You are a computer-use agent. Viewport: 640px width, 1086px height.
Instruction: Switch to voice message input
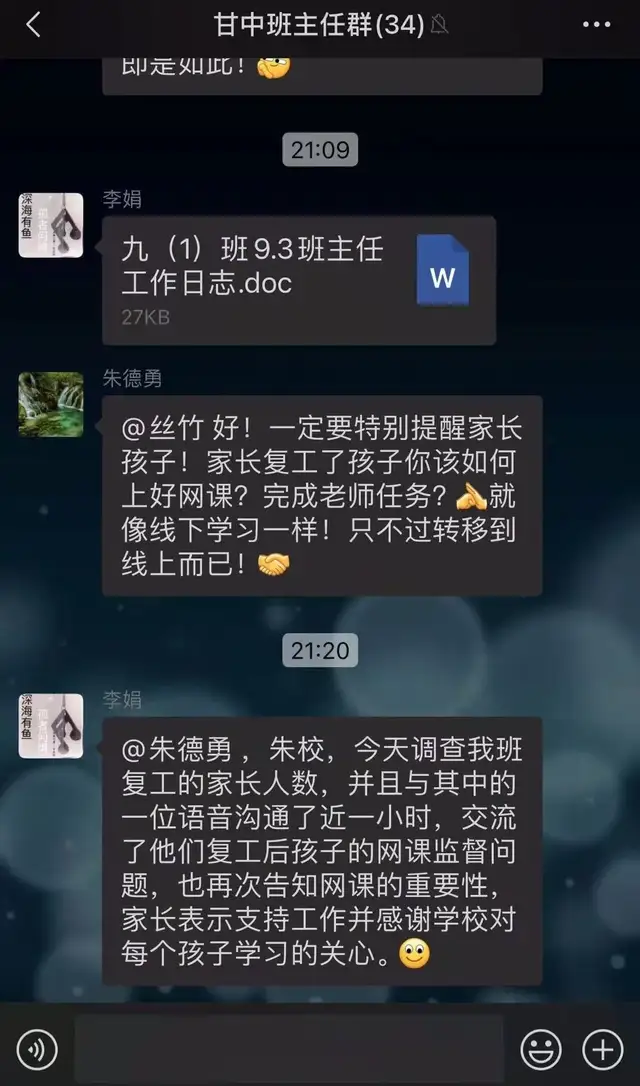coord(37,1049)
